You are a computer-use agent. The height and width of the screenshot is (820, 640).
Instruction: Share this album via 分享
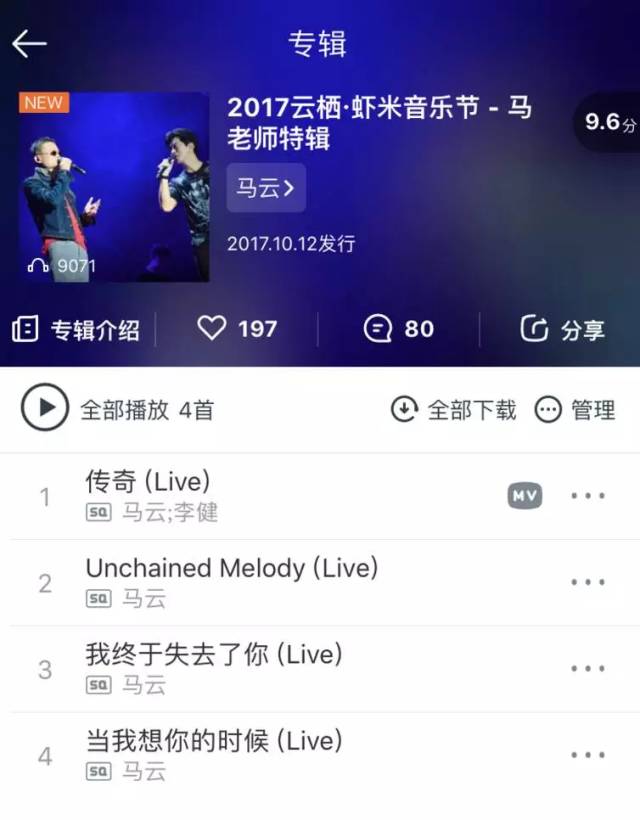tap(563, 329)
